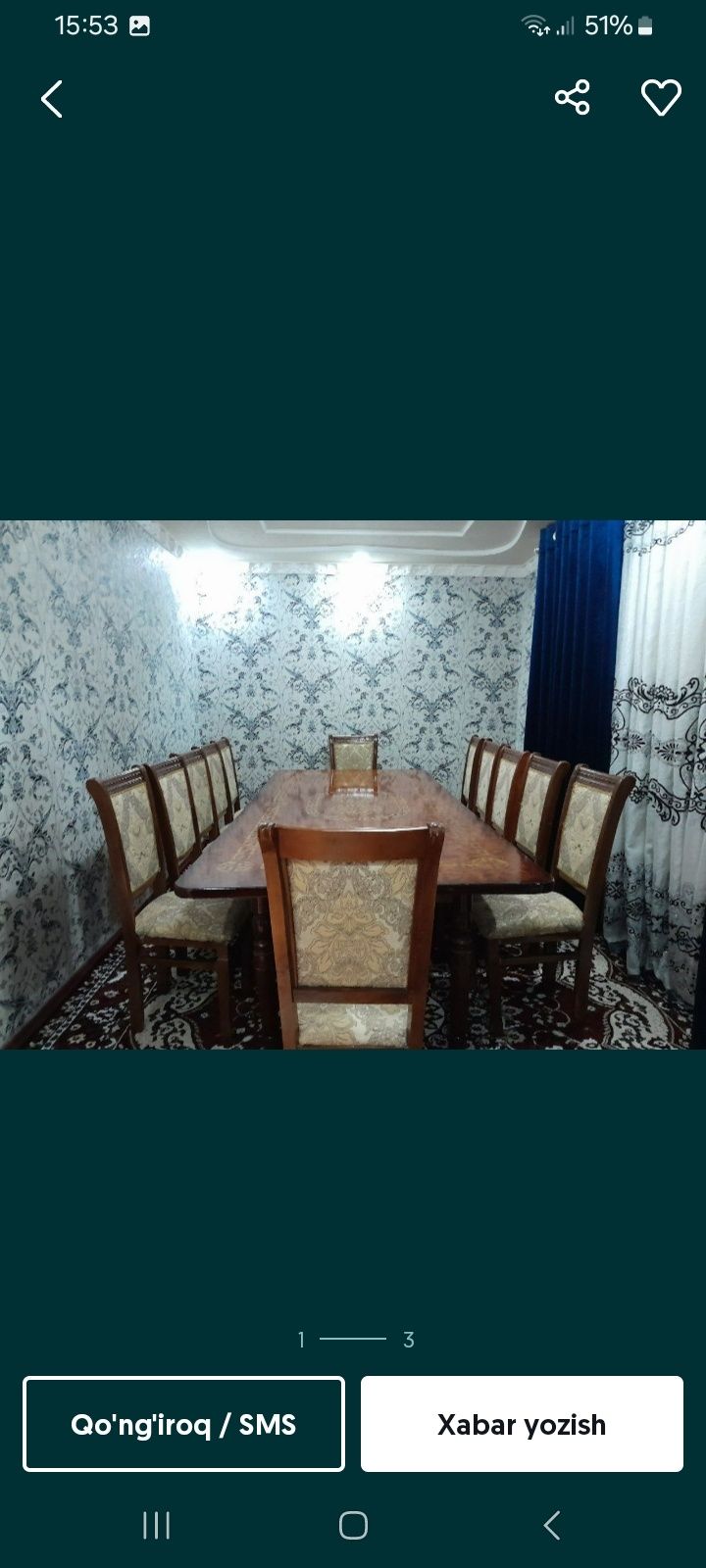
Task: Open the dining table photo
Action: (353, 784)
